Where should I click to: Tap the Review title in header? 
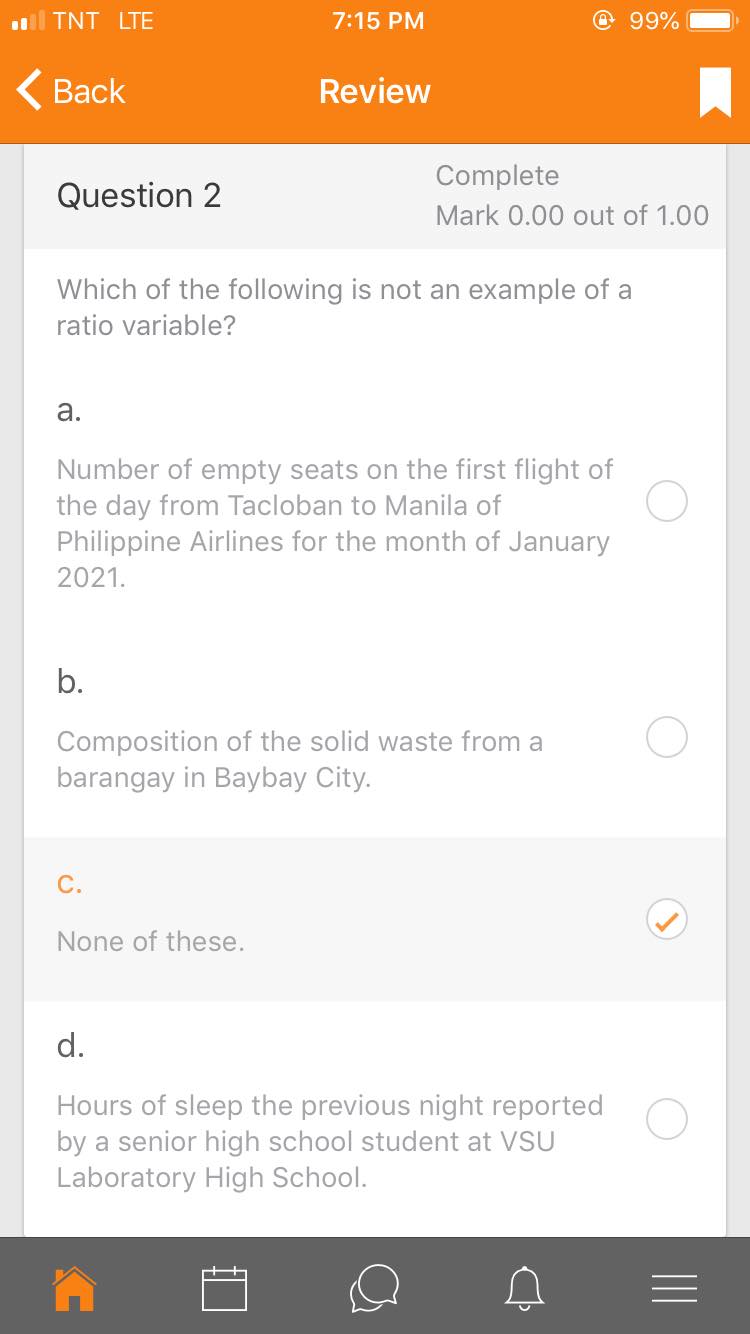point(374,91)
